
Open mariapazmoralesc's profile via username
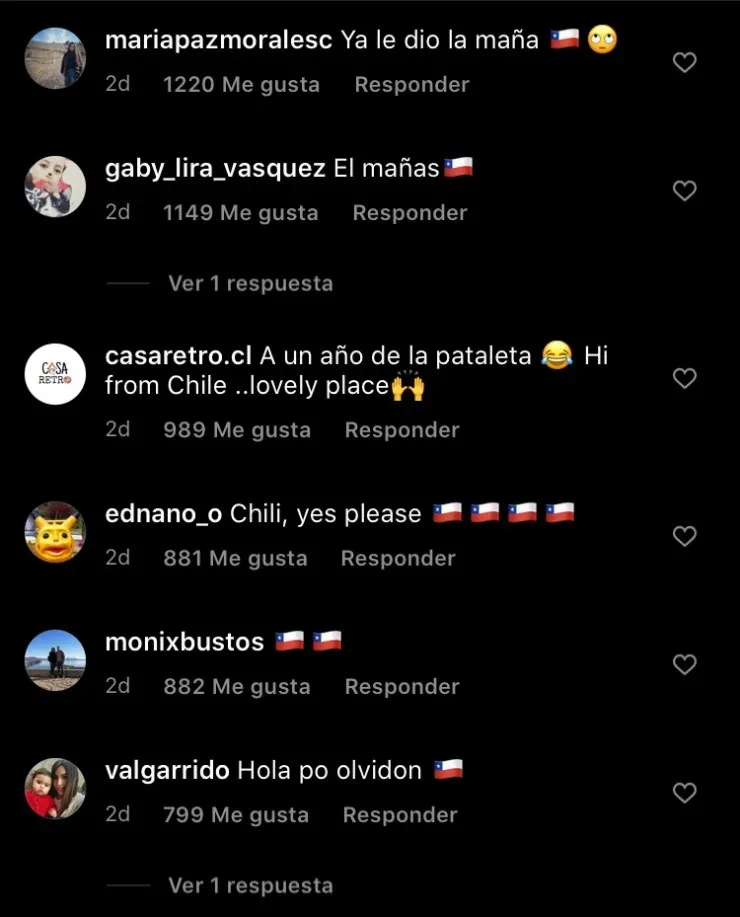tap(218, 40)
